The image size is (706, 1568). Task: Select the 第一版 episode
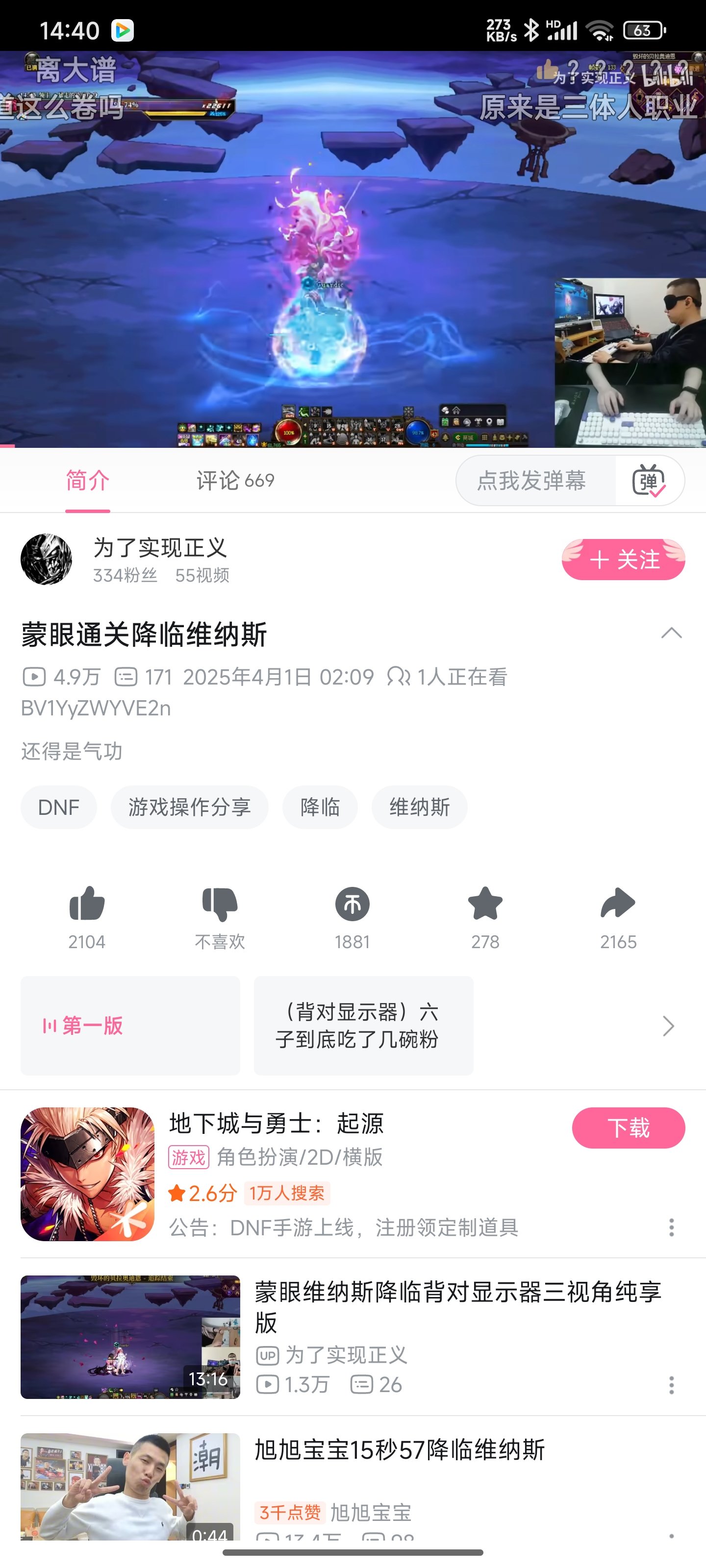tap(130, 1026)
